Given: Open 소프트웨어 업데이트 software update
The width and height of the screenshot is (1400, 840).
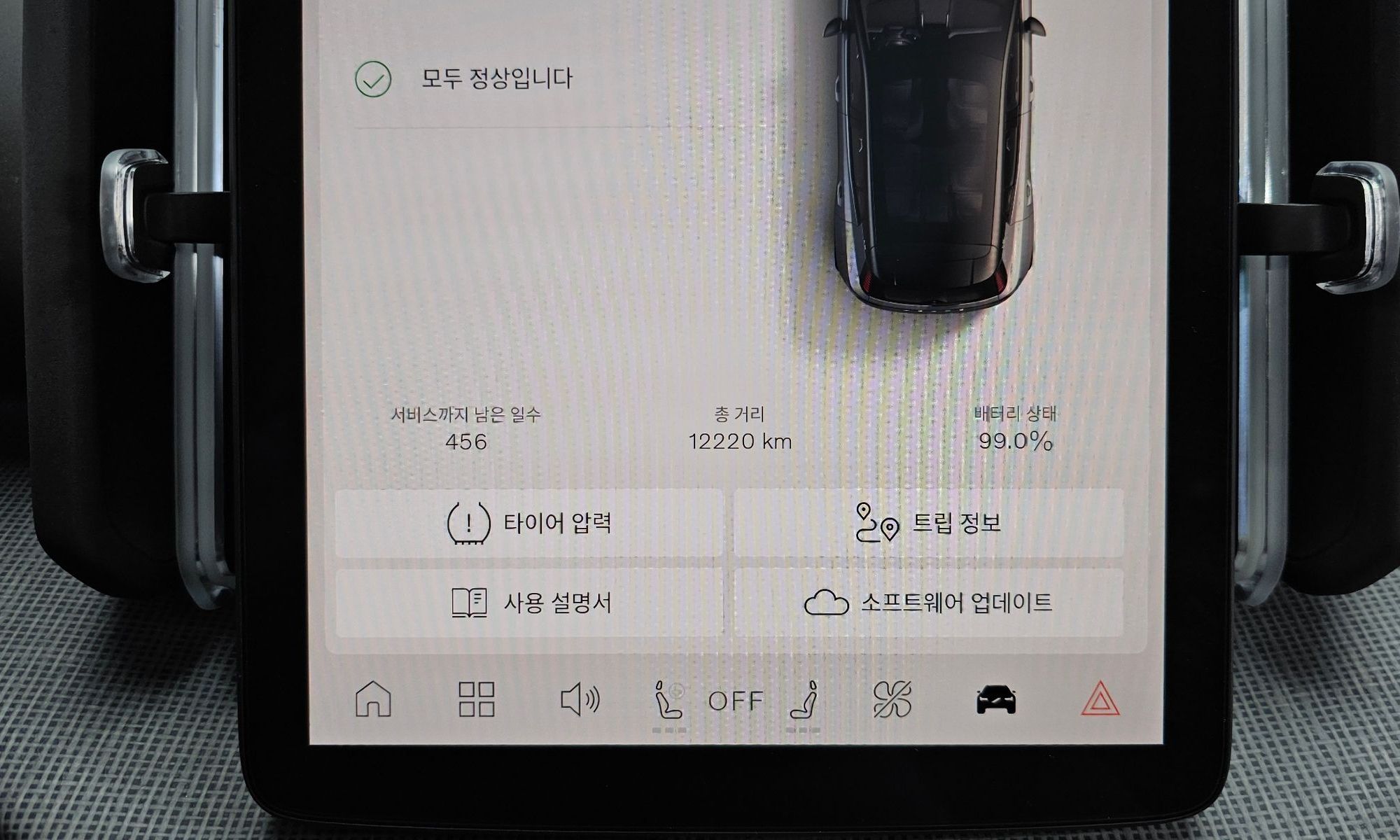Looking at the screenshot, I should click(928, 602).
